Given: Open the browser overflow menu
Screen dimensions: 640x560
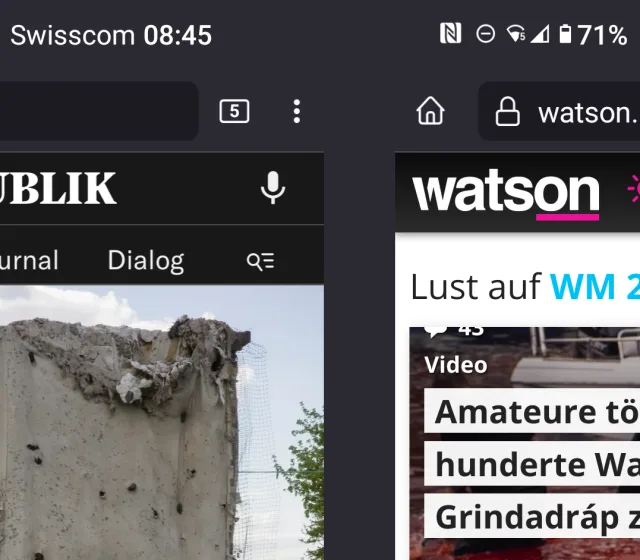Looking at the screenshot, I should tap(296, 111).
